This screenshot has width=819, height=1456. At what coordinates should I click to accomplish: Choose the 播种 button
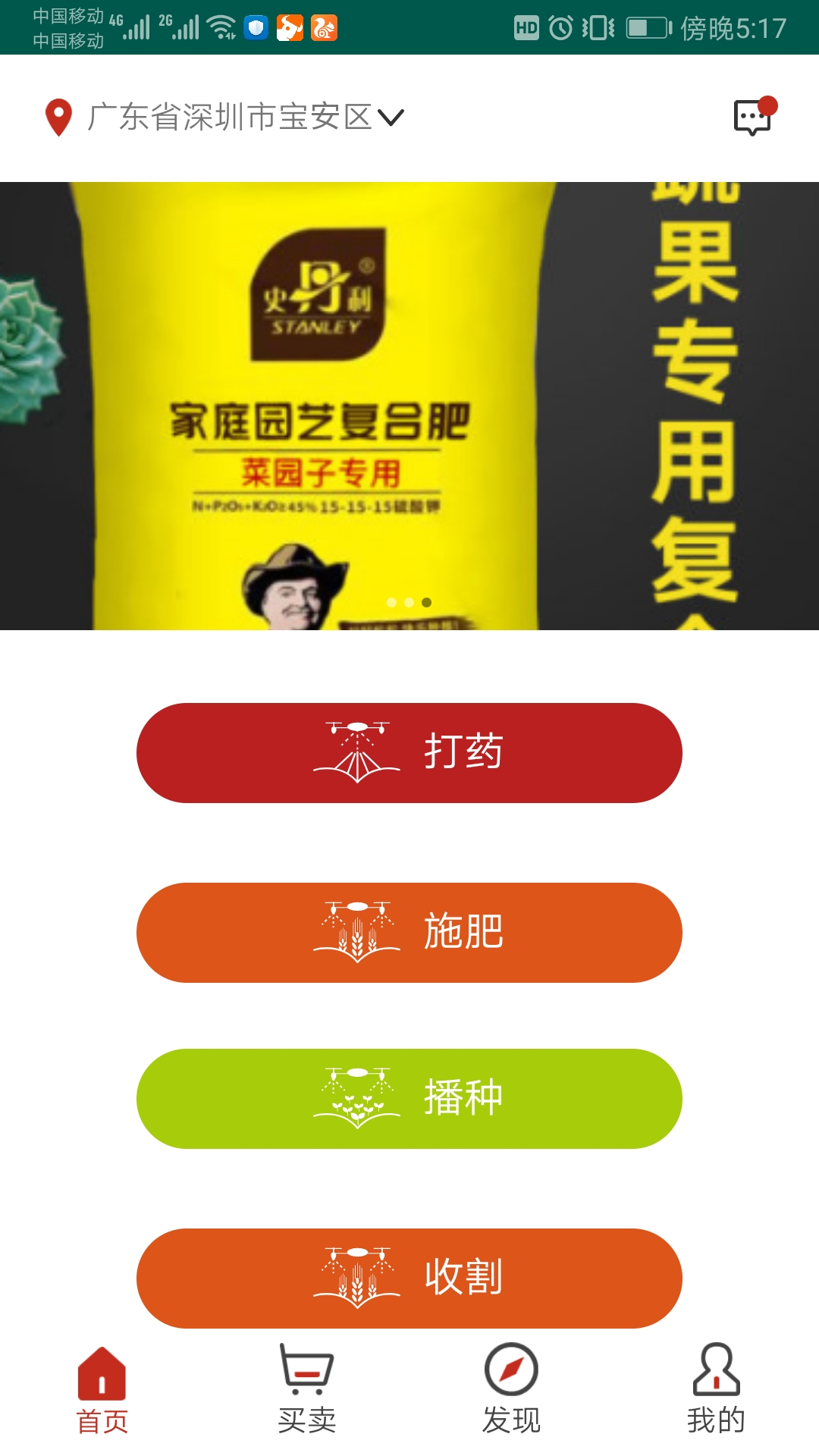click(409, 1098)
